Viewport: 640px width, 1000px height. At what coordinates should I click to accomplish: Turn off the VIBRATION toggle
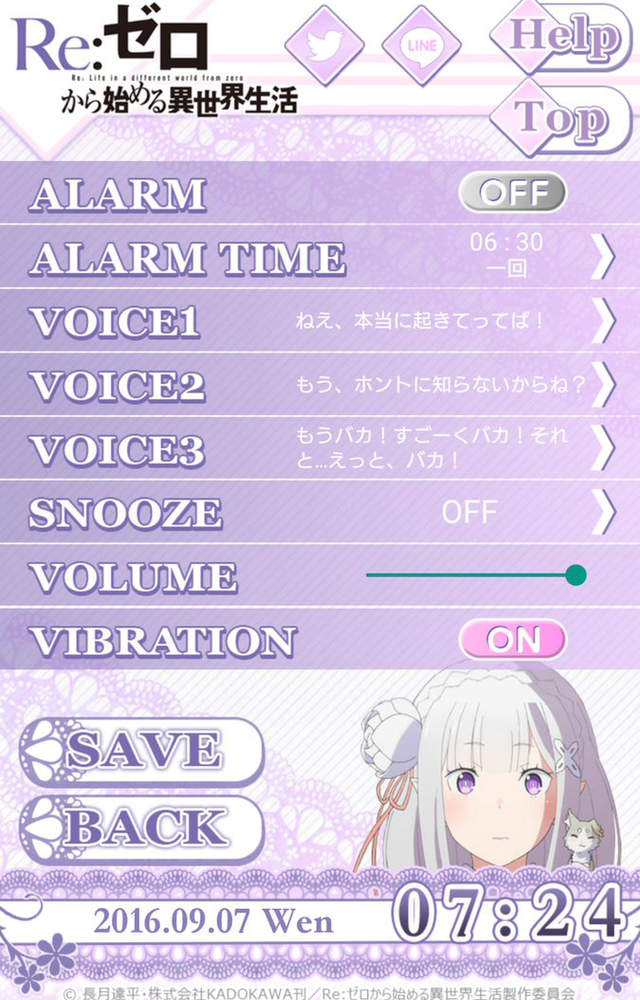click(512, 639)
